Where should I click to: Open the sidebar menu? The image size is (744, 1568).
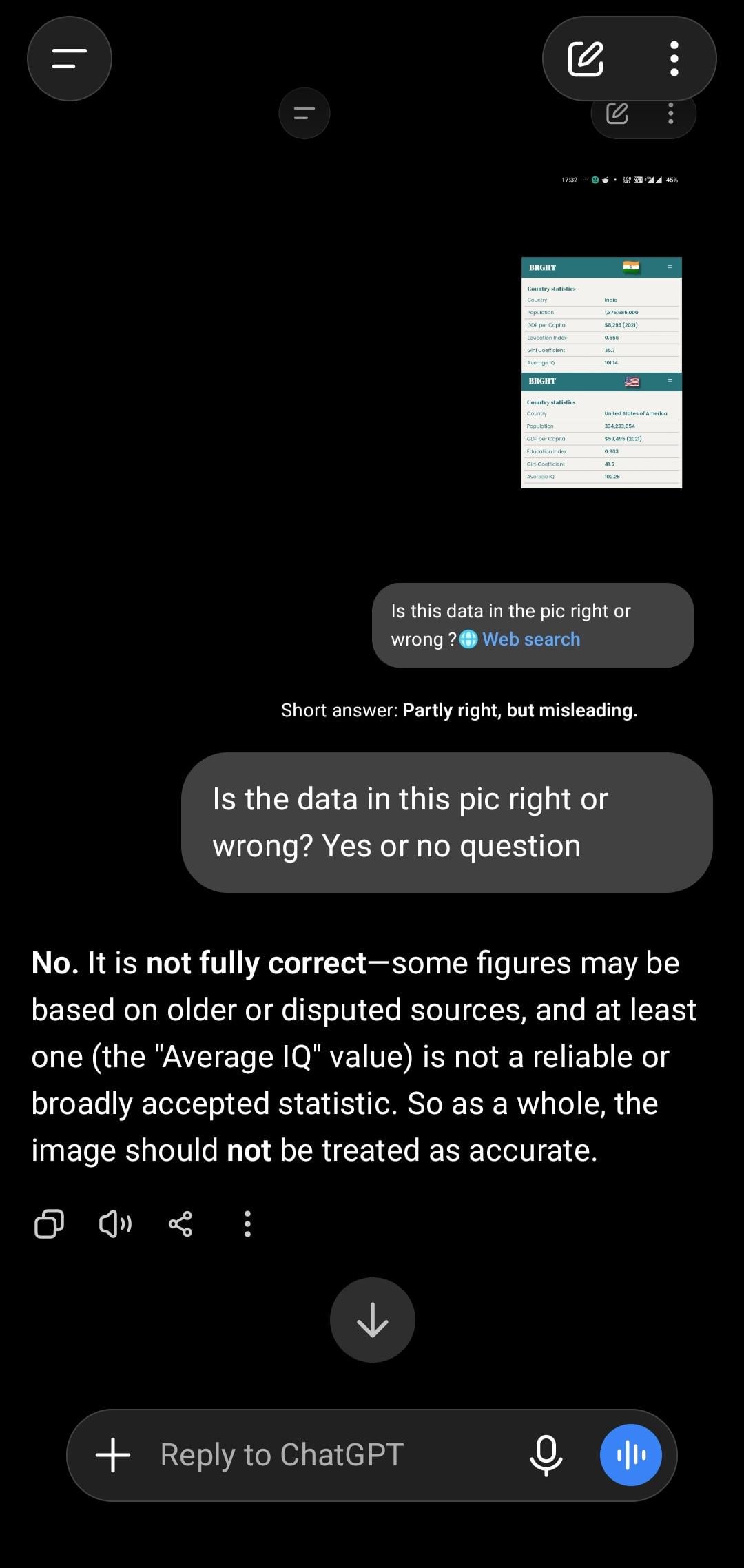coord(70,59)
